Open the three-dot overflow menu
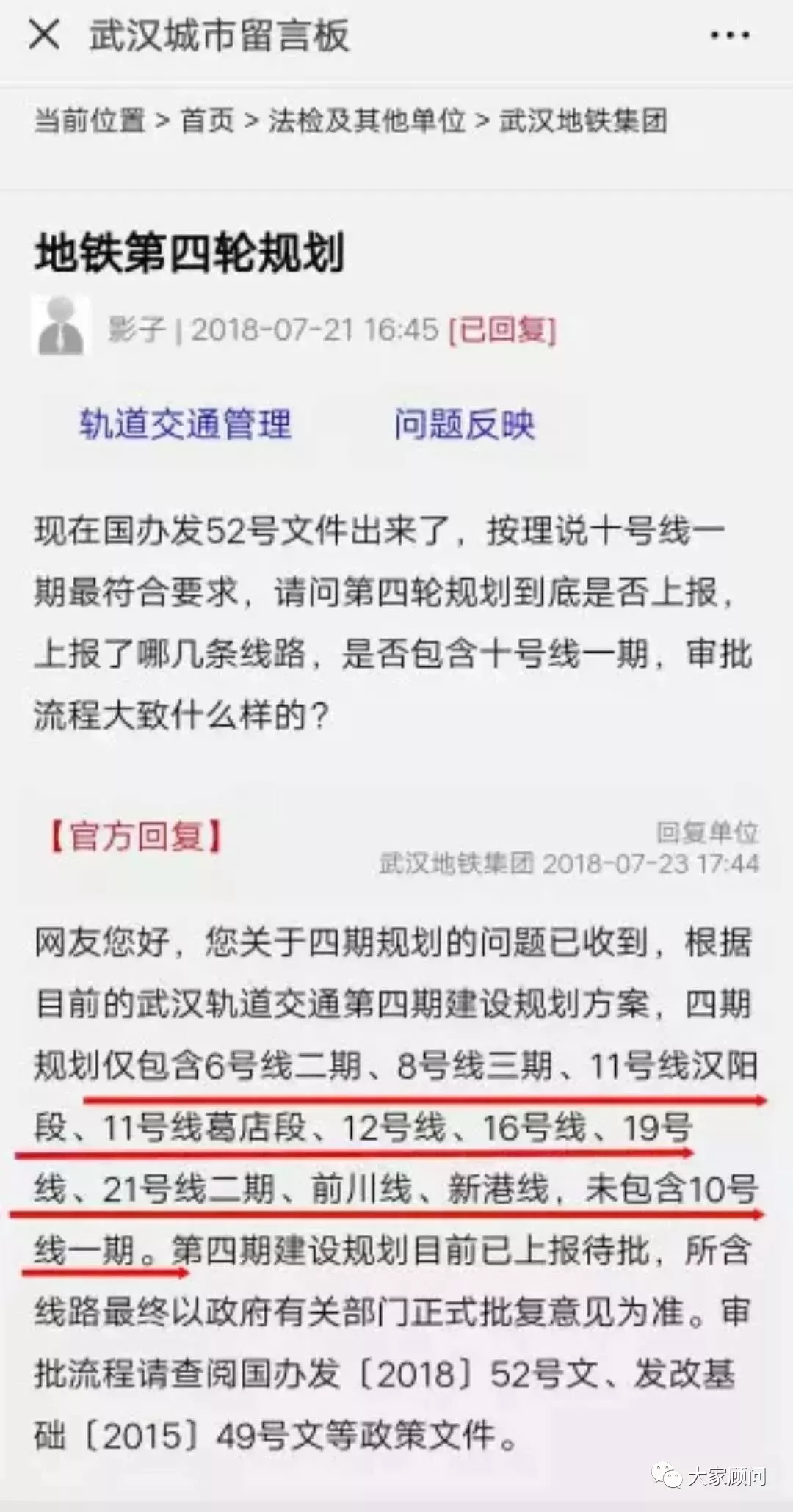Image resolution: width=793 pixels, height=1512 pixels. 729,35
